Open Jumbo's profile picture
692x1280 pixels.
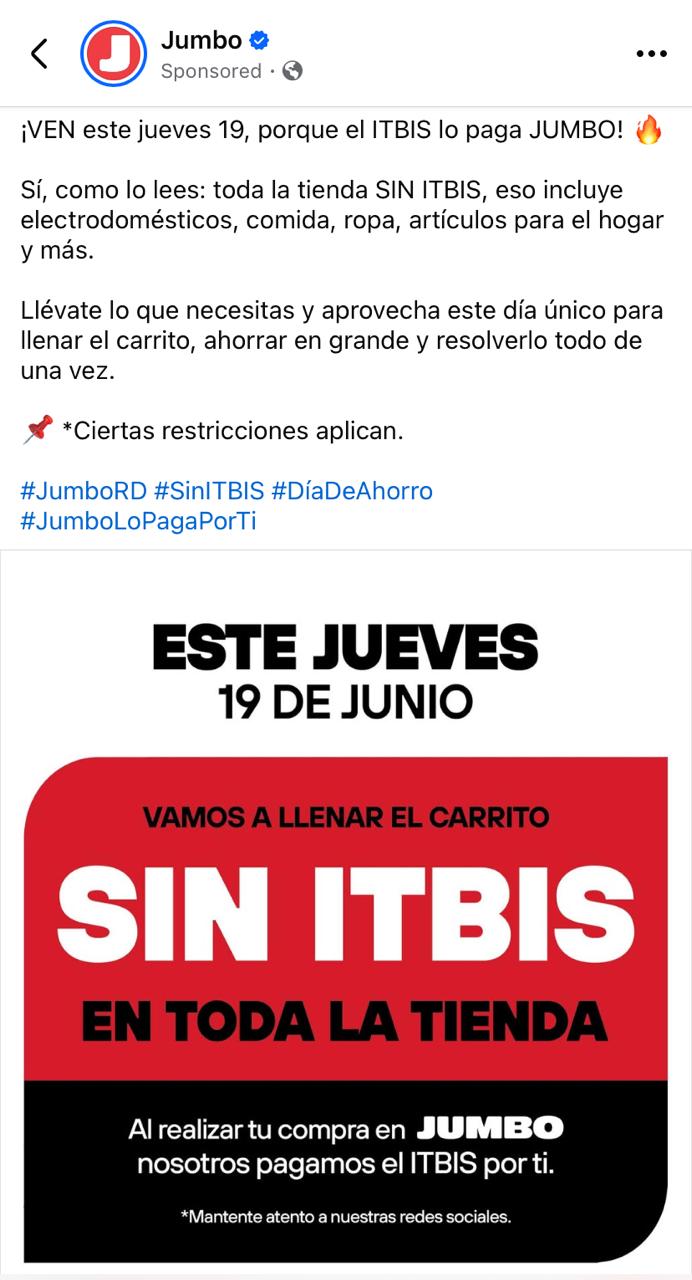tap(114, 54)
